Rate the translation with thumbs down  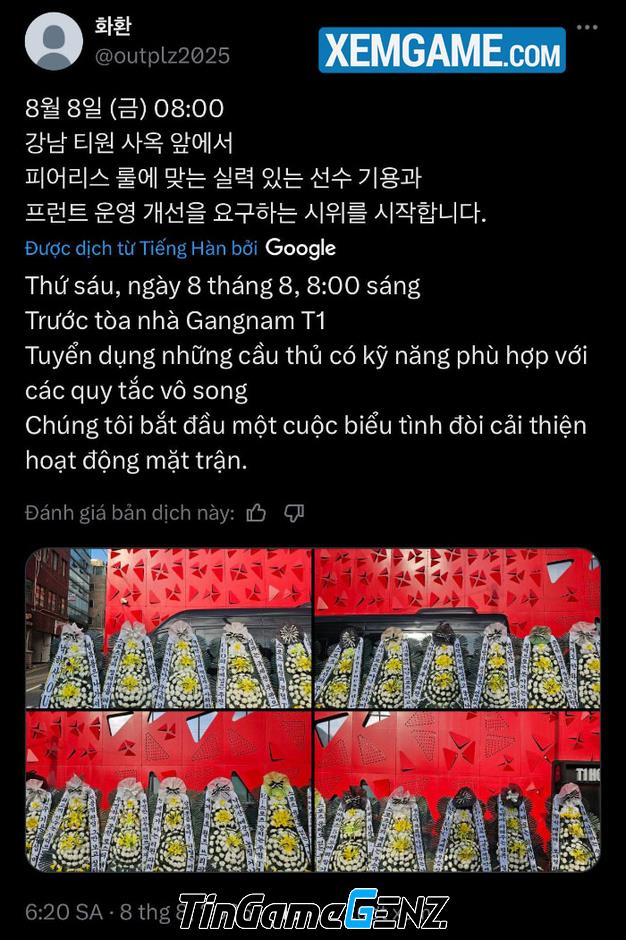point(294,513)
